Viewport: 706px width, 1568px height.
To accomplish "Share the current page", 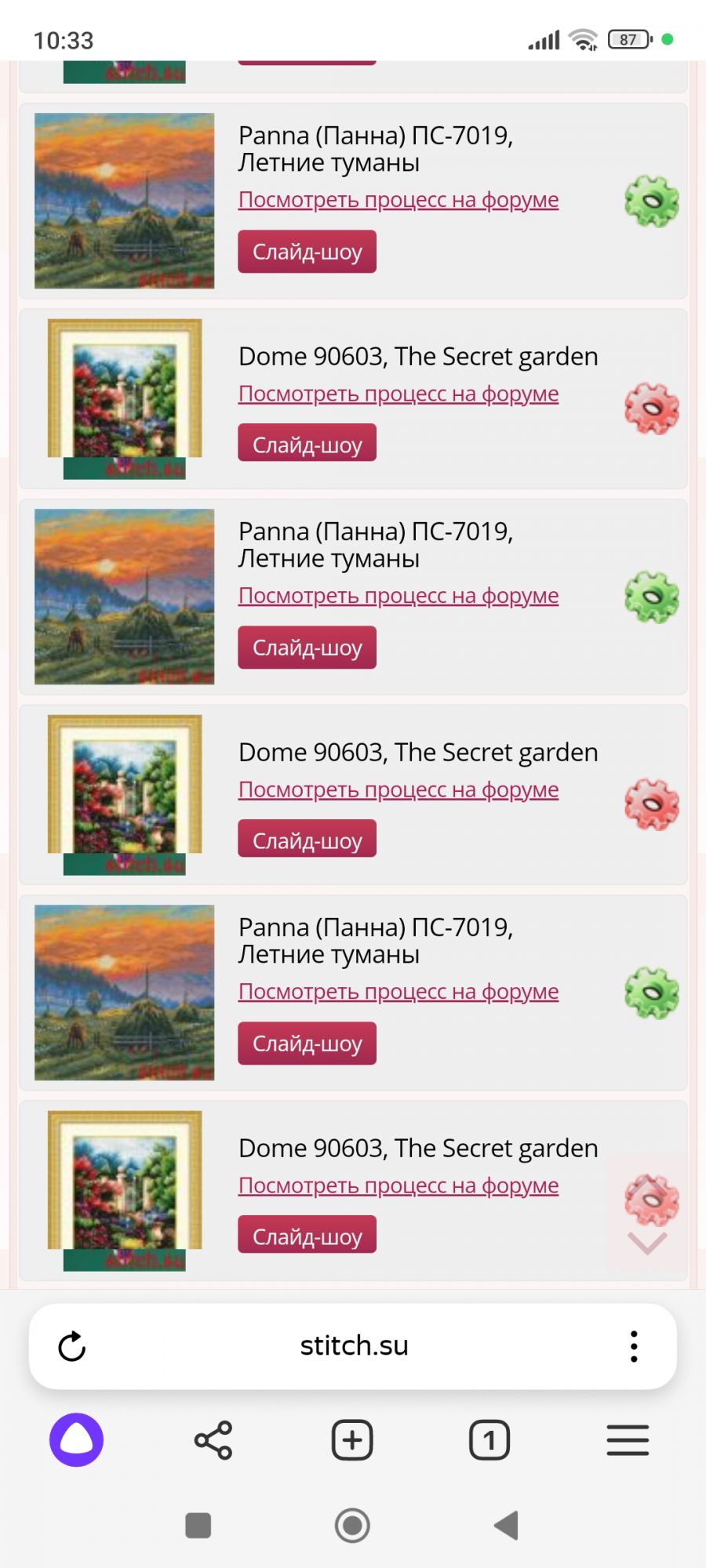I will tap(213, 1440).
